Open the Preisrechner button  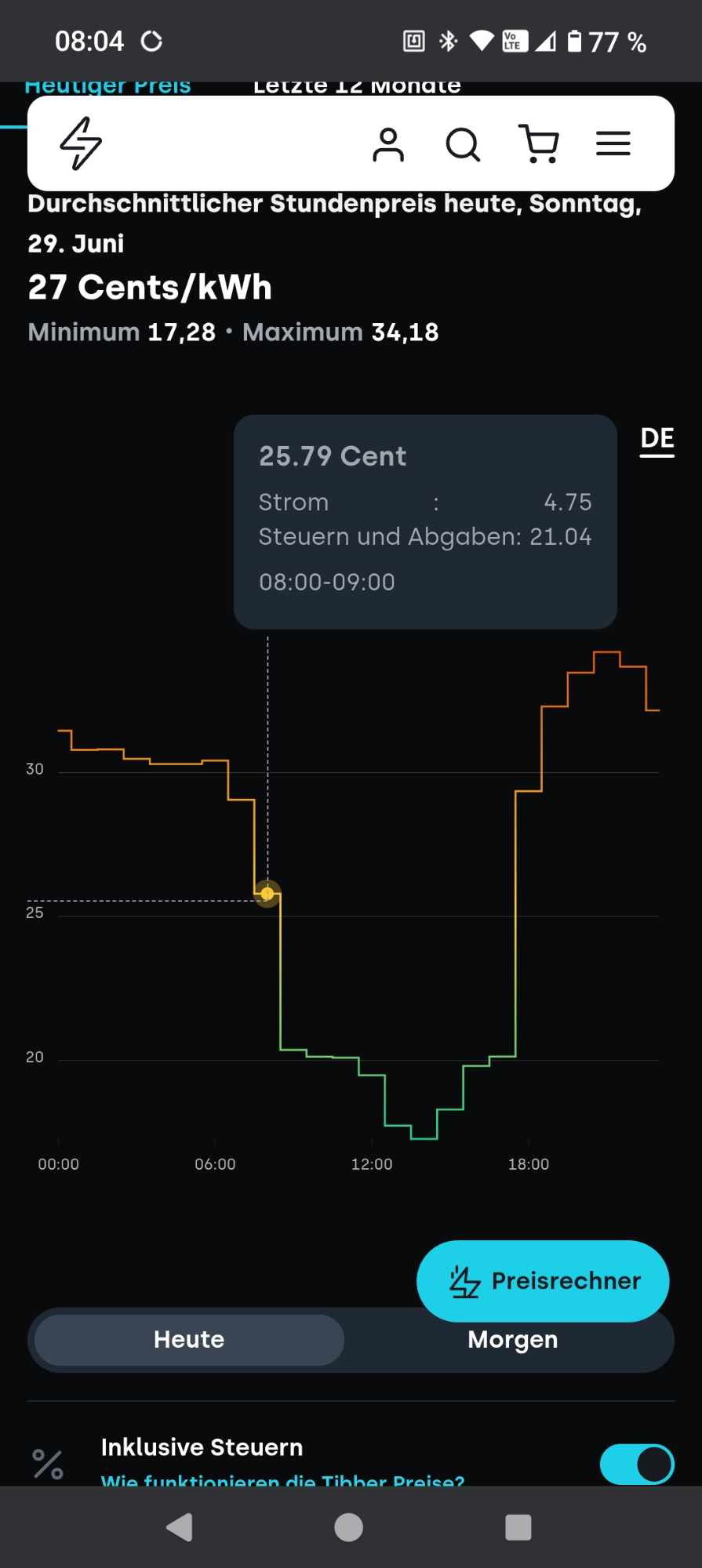tap(543, 1280)
